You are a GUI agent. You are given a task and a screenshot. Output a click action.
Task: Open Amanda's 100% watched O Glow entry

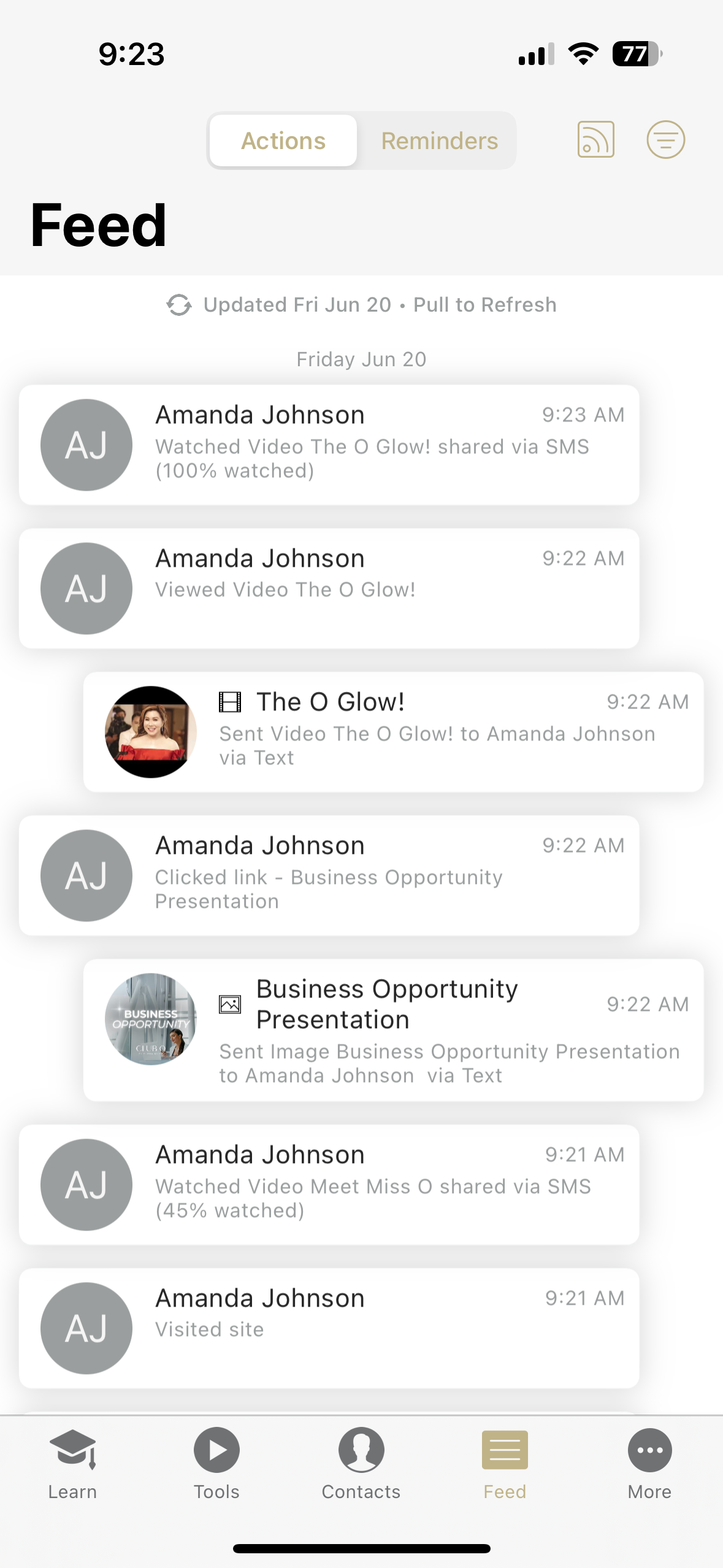click(x=329, y=445)
